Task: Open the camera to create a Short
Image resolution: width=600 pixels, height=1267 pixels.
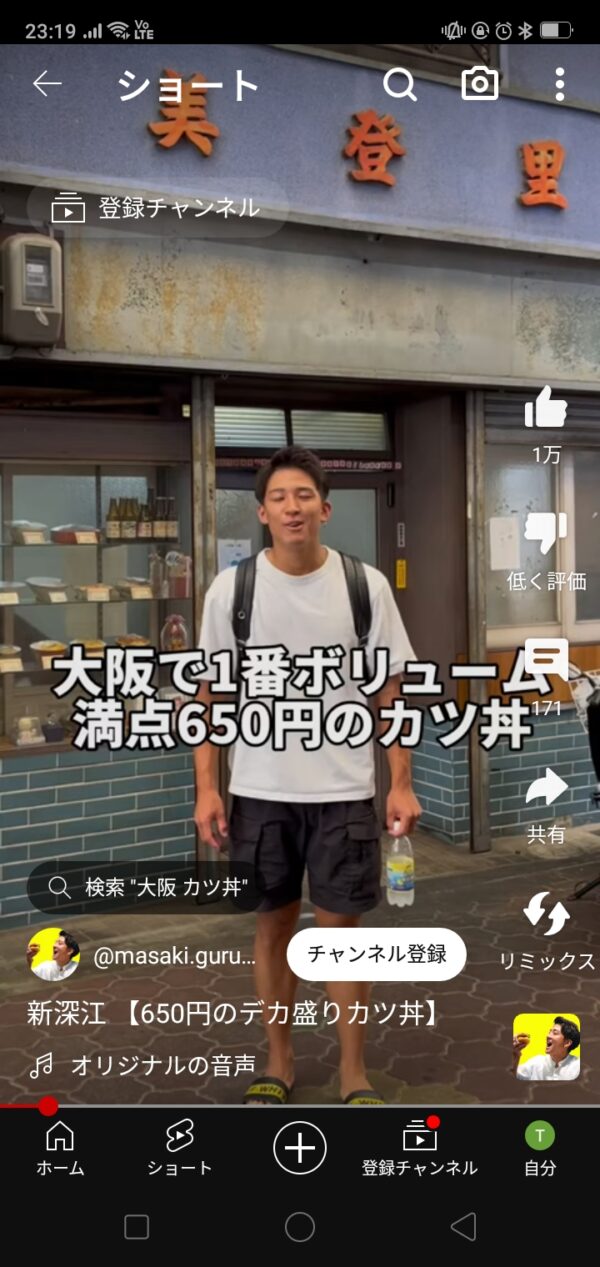Action: click(x=480, y=85)
